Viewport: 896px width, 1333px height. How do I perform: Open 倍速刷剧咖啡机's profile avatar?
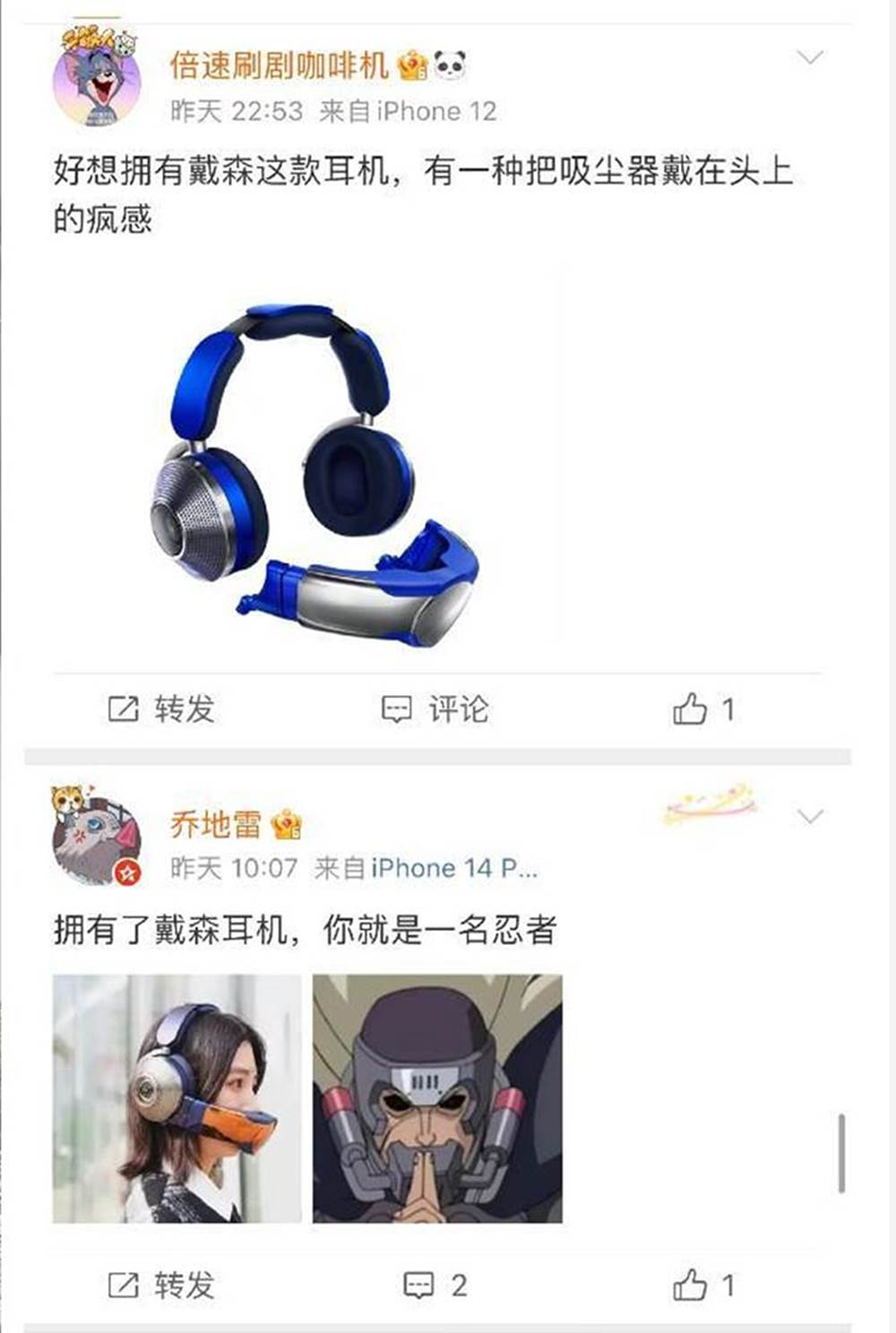coord(98,79)
